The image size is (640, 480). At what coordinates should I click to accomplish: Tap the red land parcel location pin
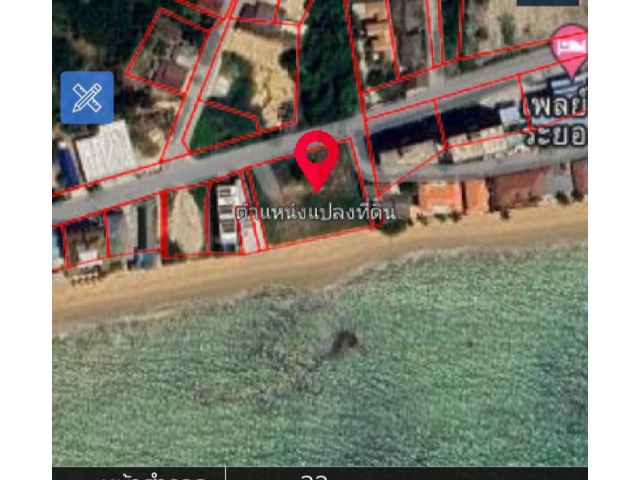(x=316, y=157)
